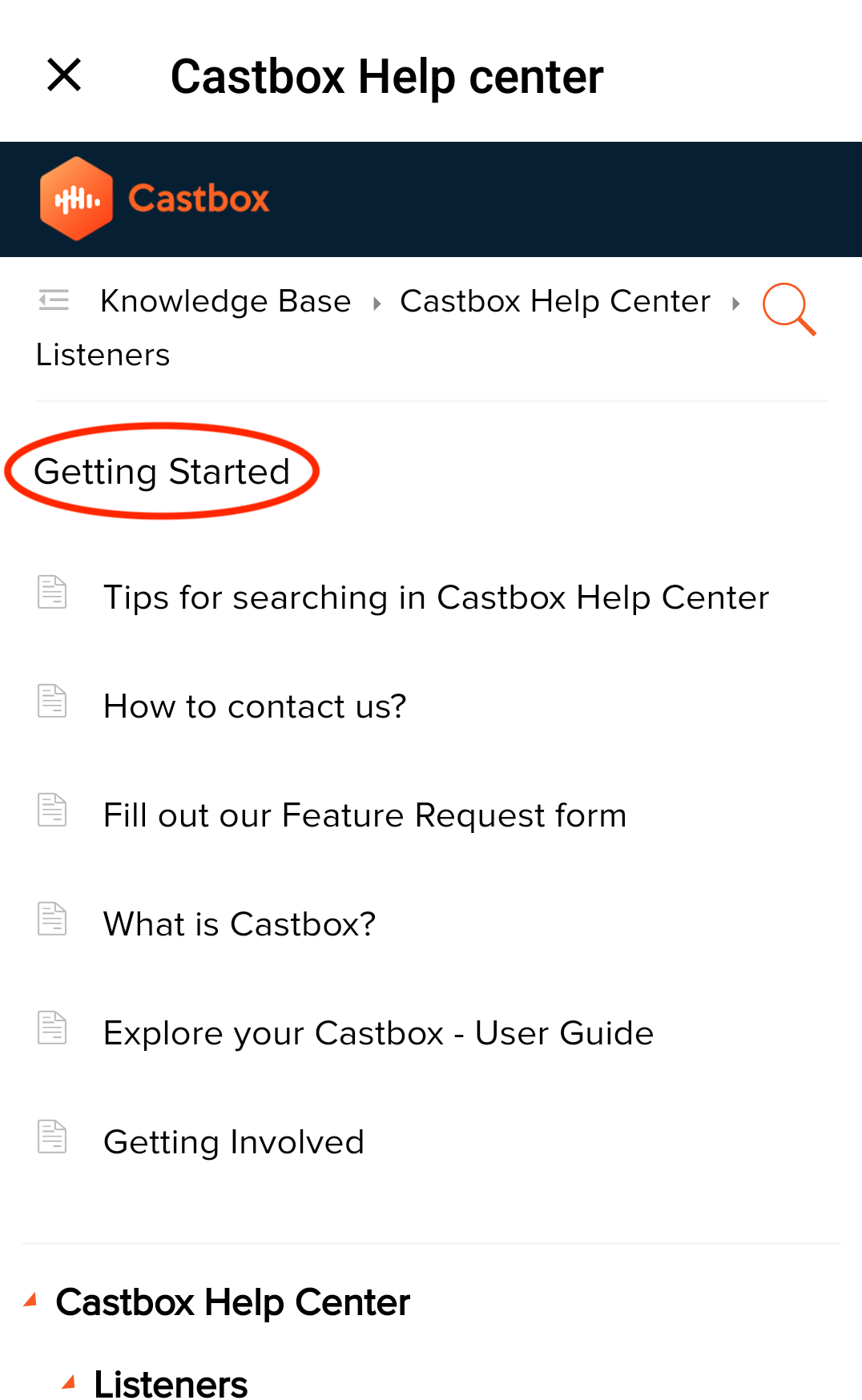The height and width of the screenshot is (1400, 862).
Task: Toggle the sidebar menu icon
Action: tap(54, 300)
